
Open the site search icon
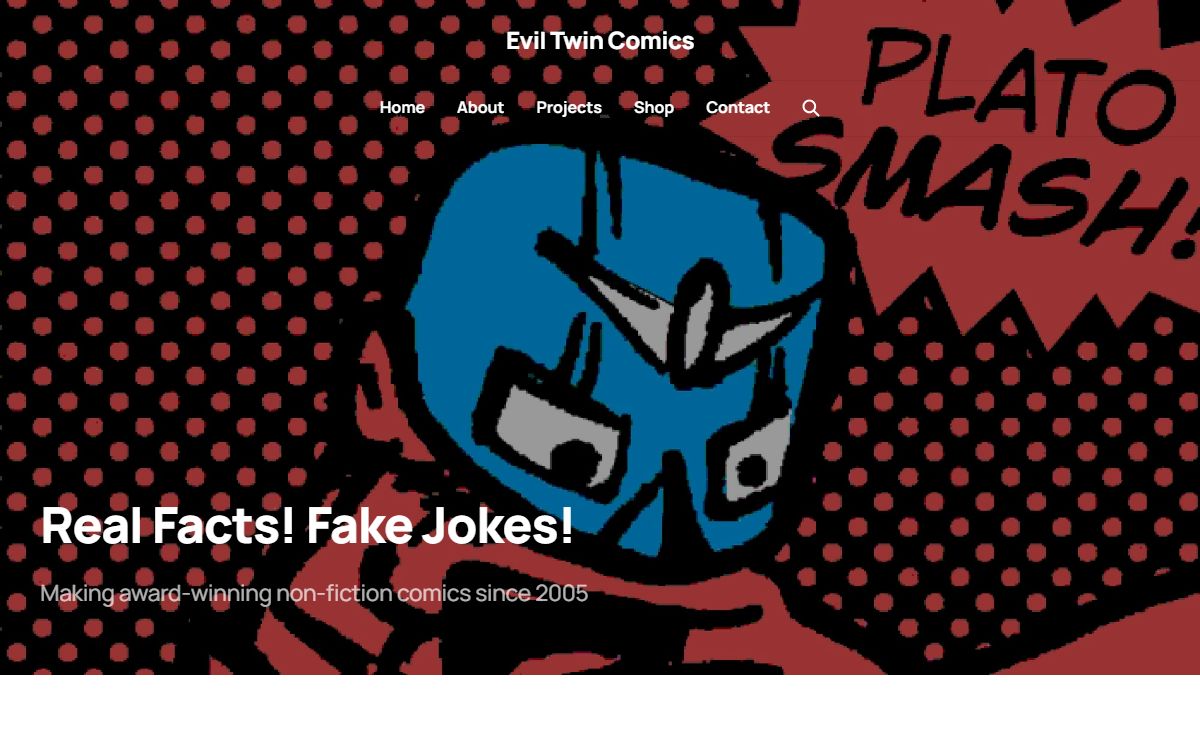tap(810, 108)
